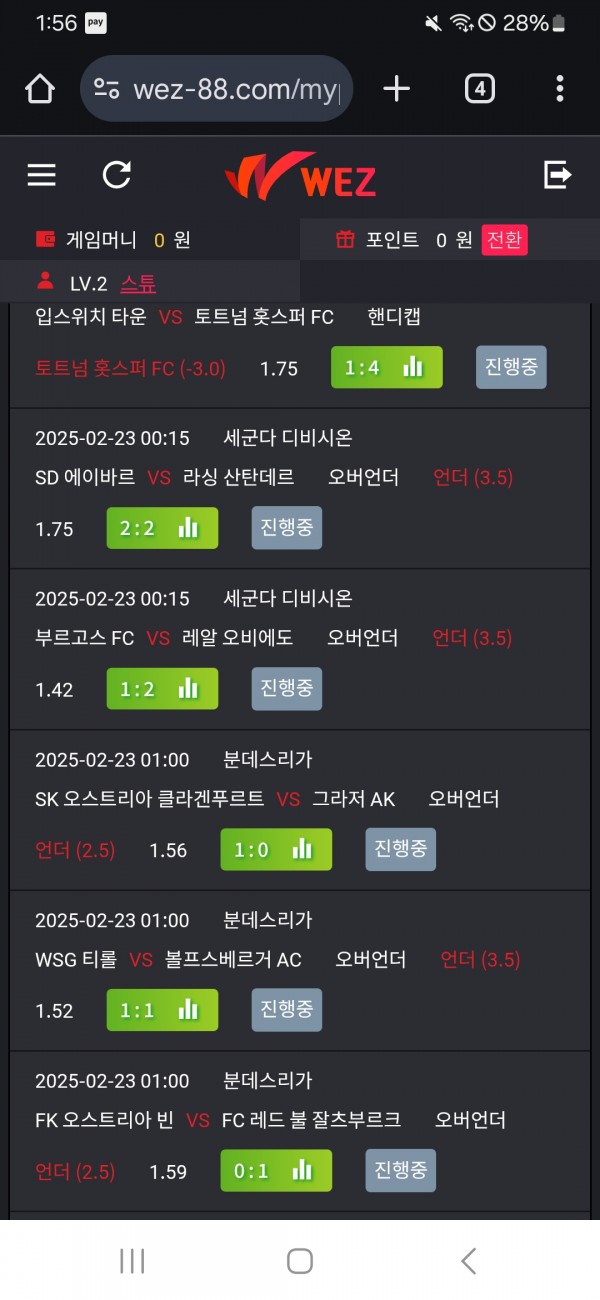Open 2:2 score stats for SD 에이바르 match
Viewport: 600px width, 1300px height.
pyautogui.click(x=162, y=528)
